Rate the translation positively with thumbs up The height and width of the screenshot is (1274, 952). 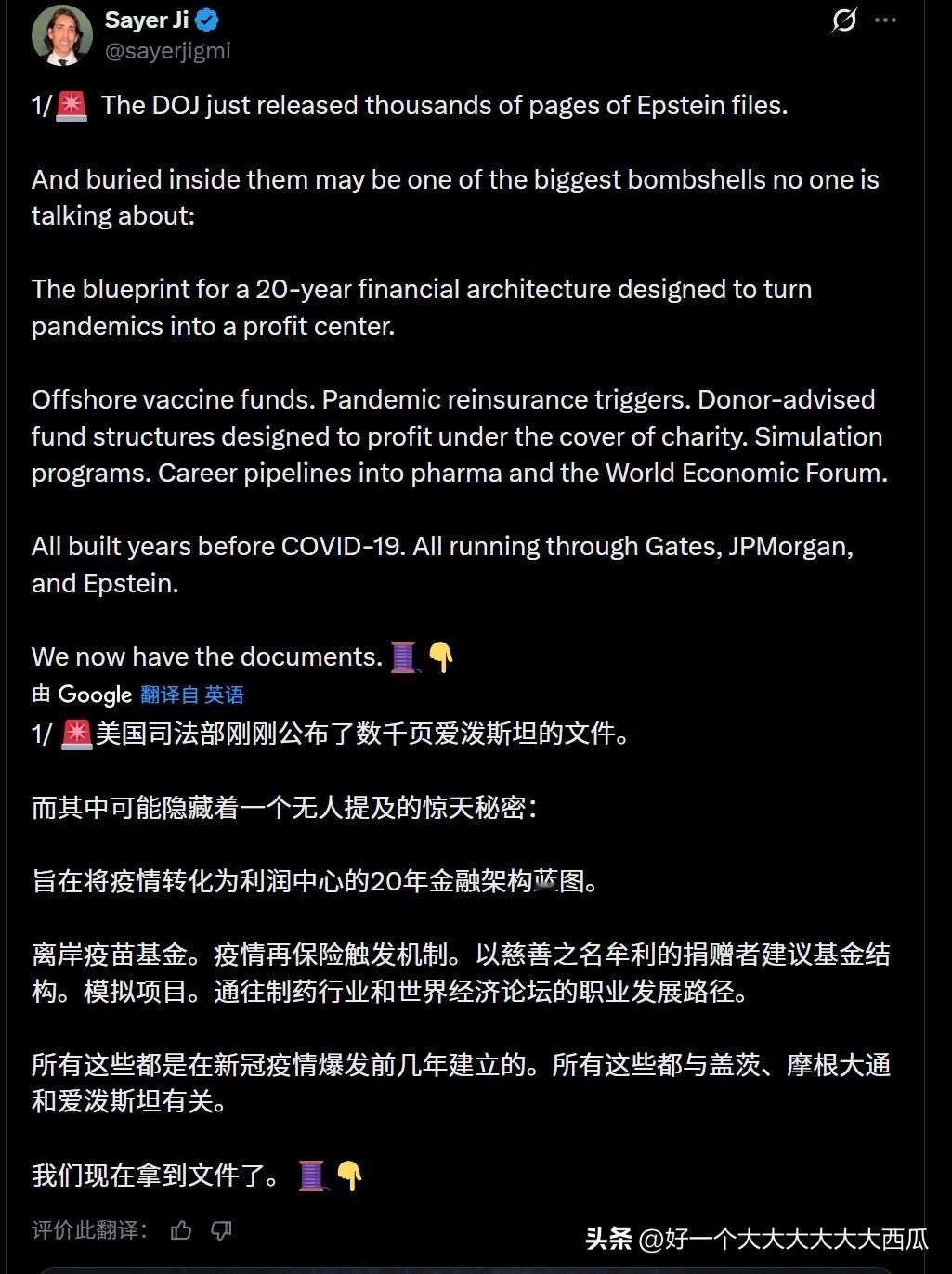coord(180,1230)
